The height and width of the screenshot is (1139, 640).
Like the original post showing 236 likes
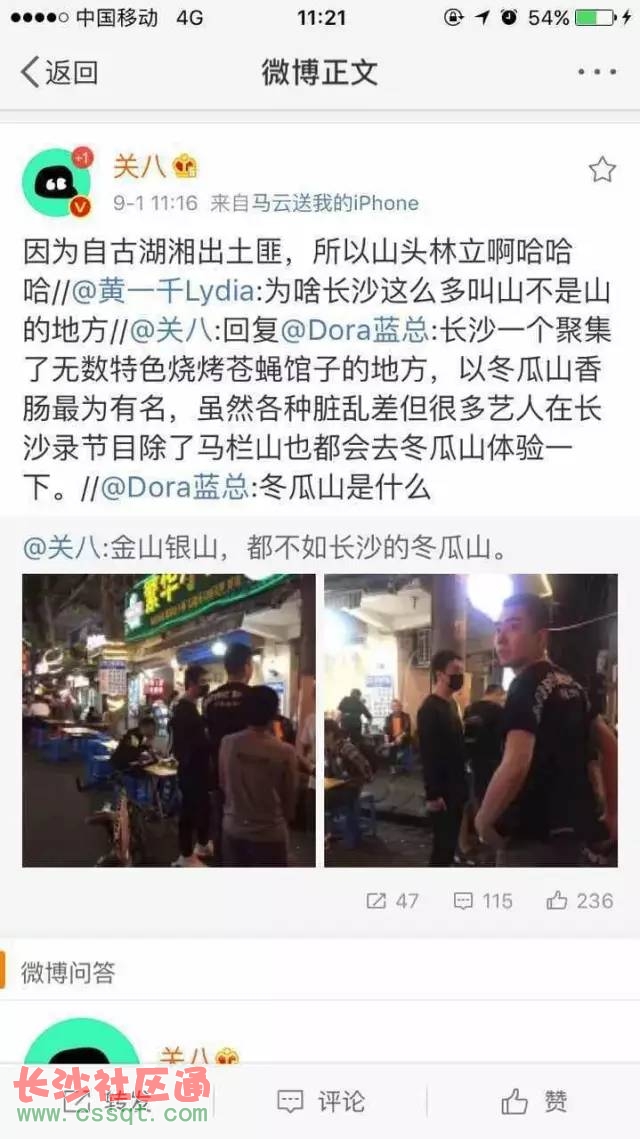[579, 900]
